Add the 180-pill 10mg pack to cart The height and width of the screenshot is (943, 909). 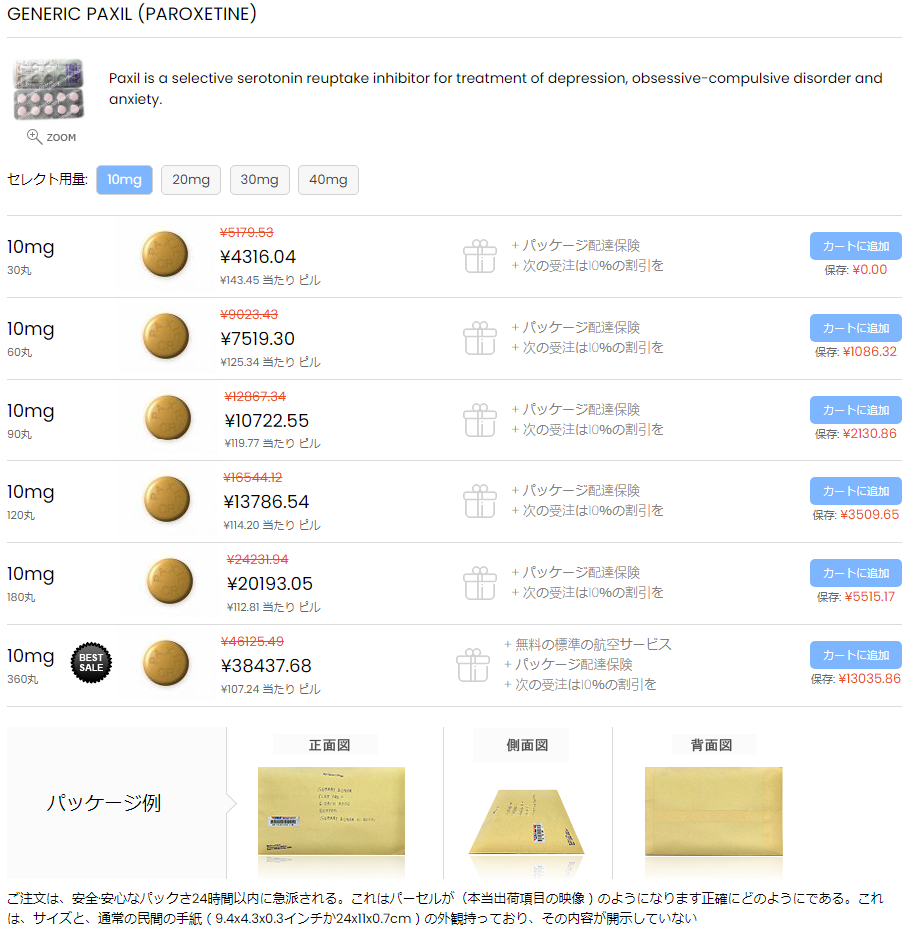click(855, 573)
